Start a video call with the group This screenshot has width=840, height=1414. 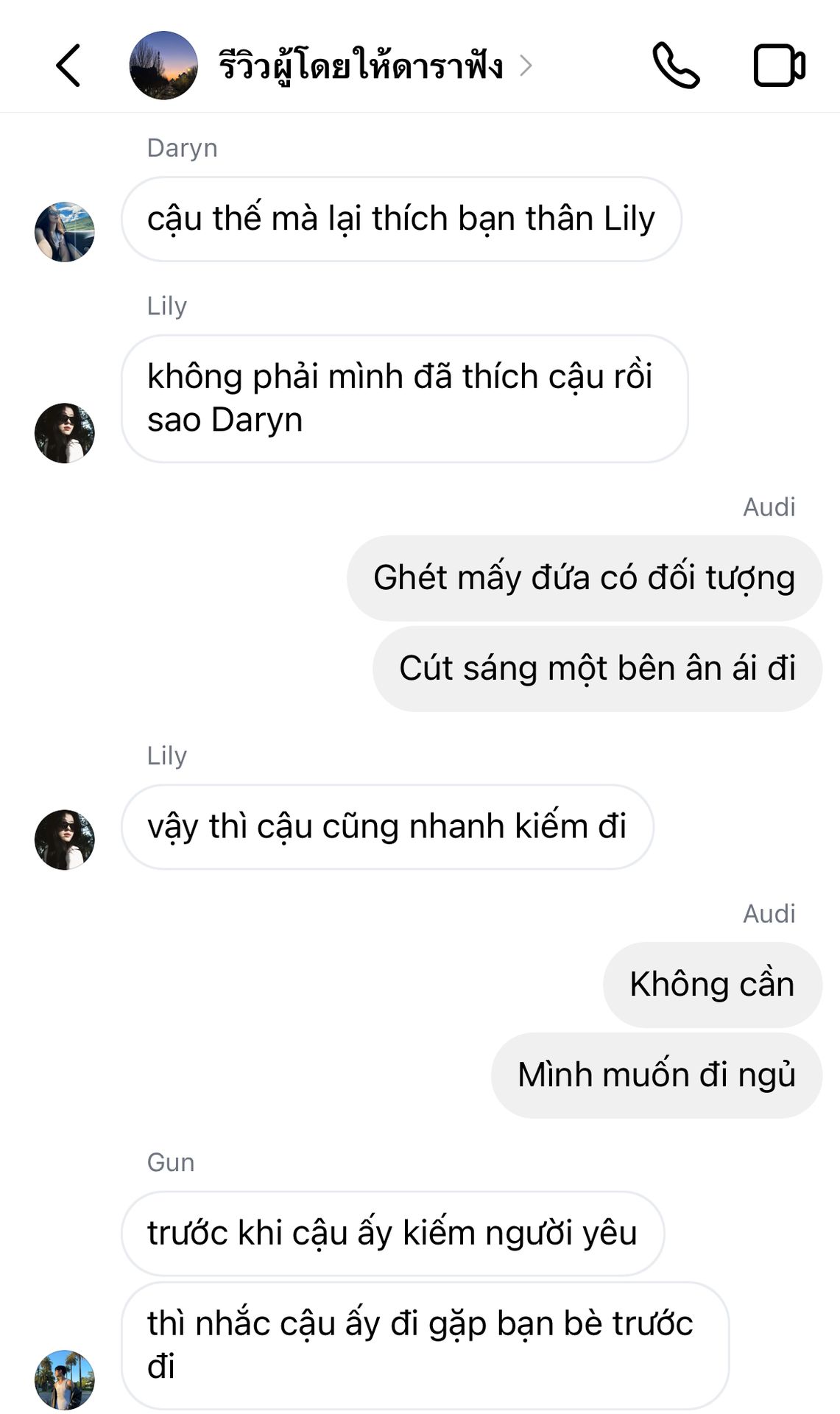click(780, 66)
